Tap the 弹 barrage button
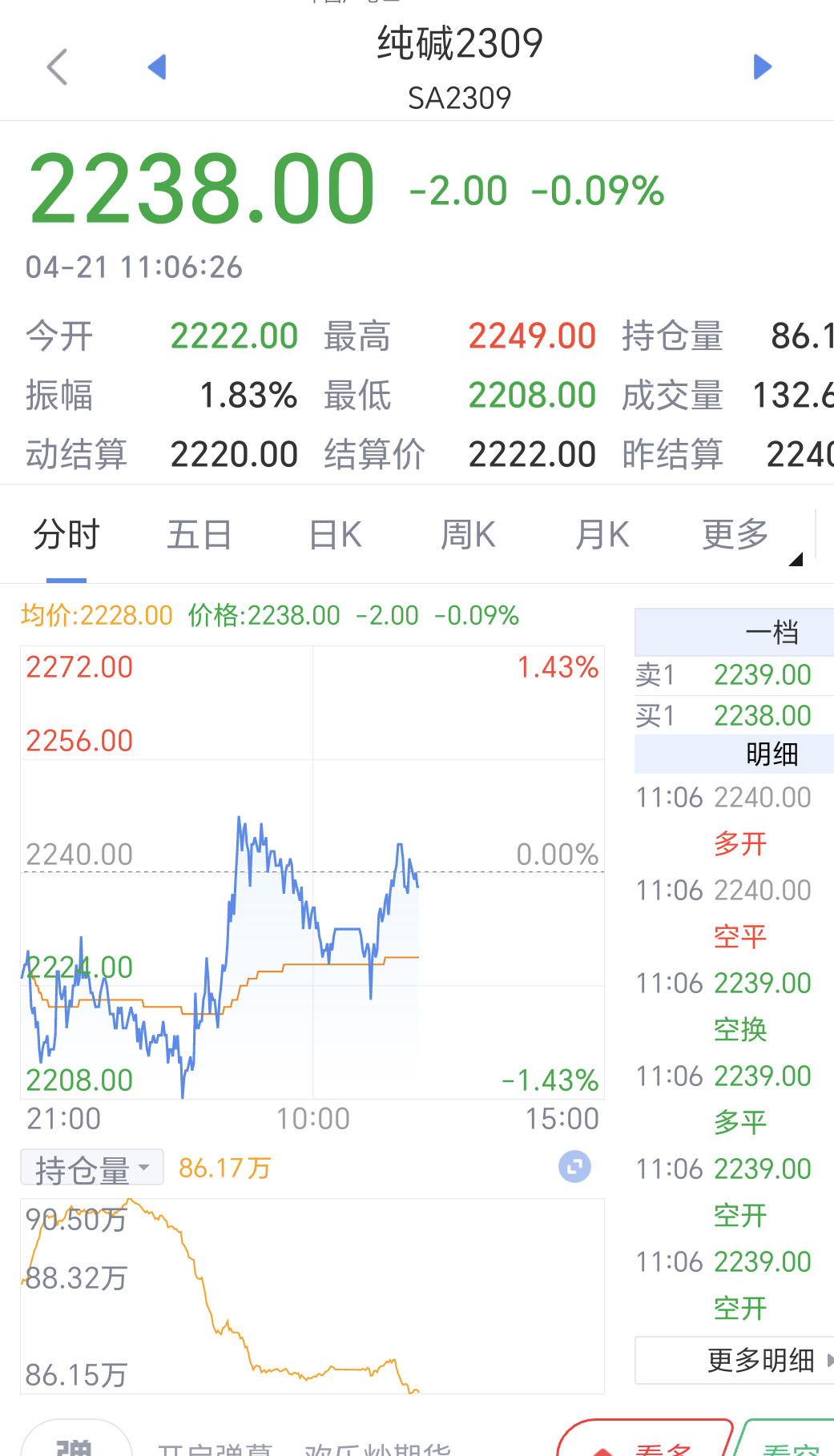Screen dimensions: 834x1456 76,1442
